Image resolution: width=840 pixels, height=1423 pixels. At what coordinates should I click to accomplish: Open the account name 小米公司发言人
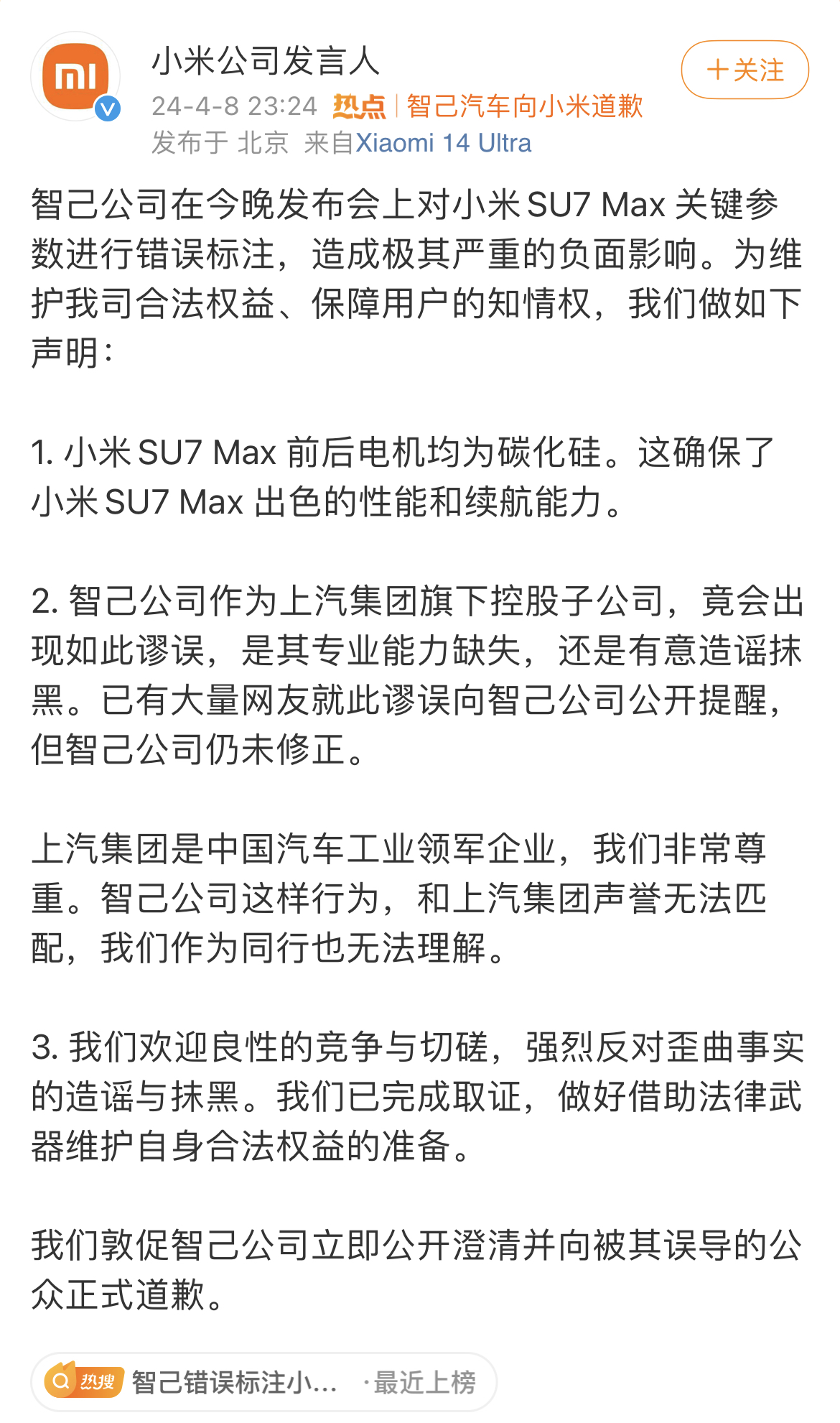click(x=266, y=61)
